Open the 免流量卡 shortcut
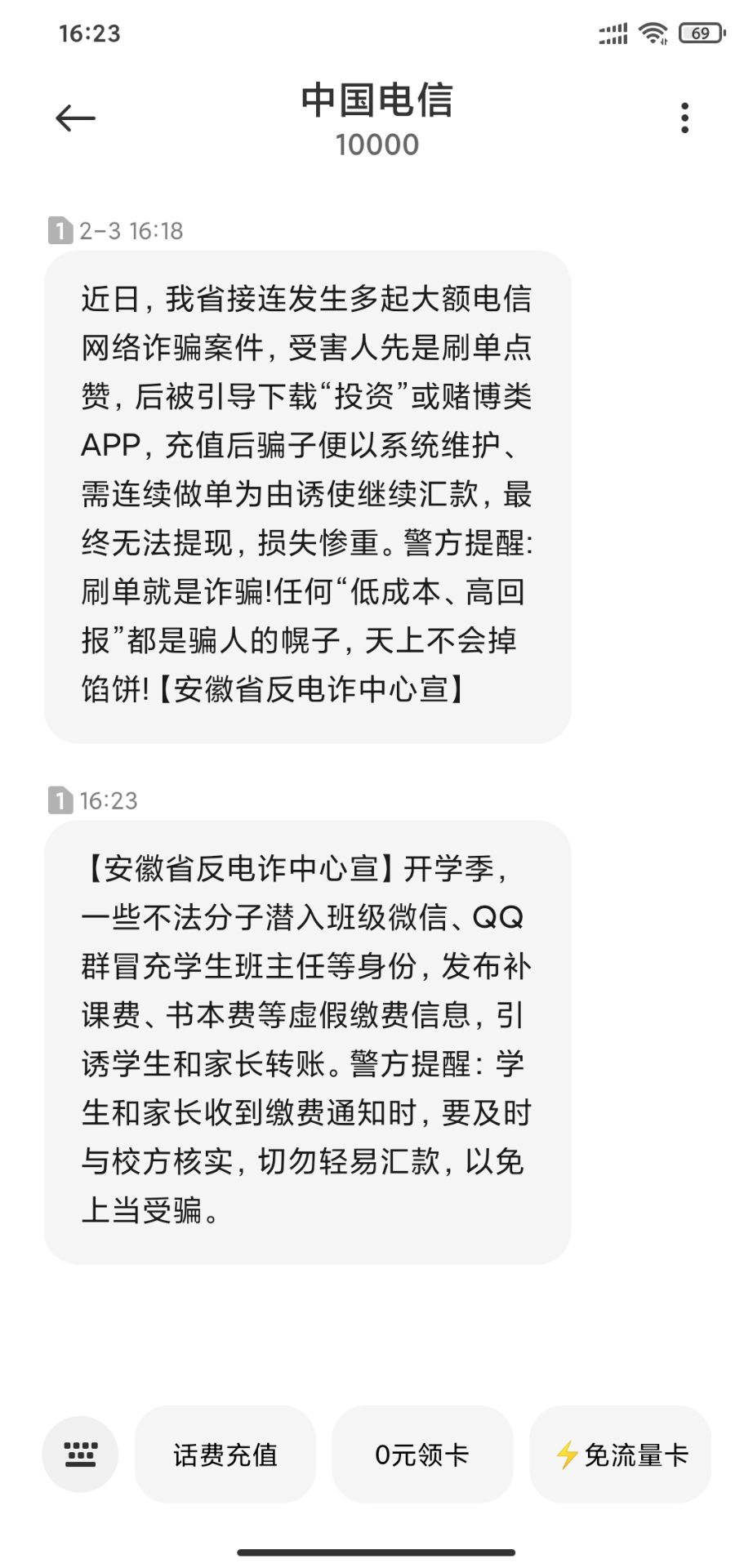This screenshot has width=753, height=1568. pos(621,1454)
